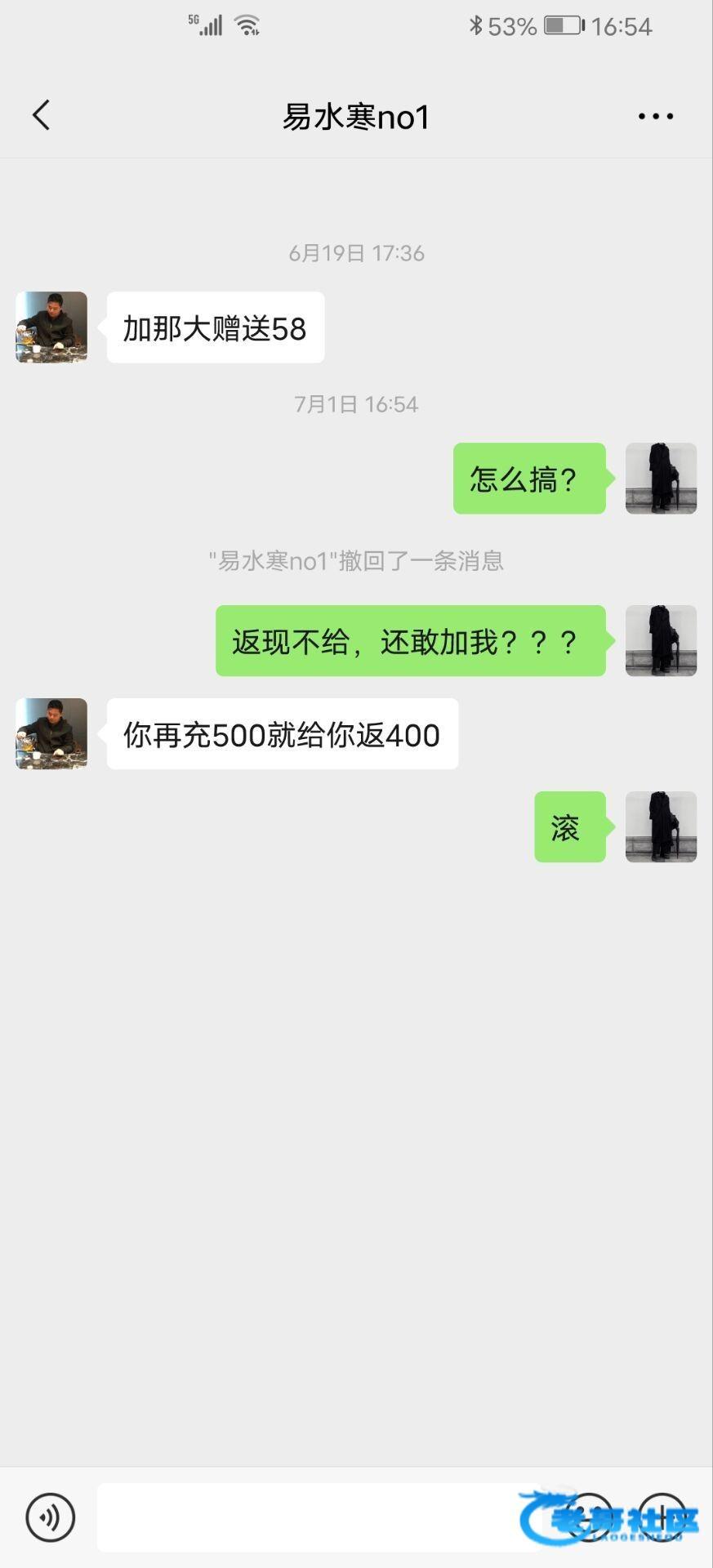Screen dimensions: 713x1568
Task: Open the emoji sticker panel
Action: point(590,1517)
